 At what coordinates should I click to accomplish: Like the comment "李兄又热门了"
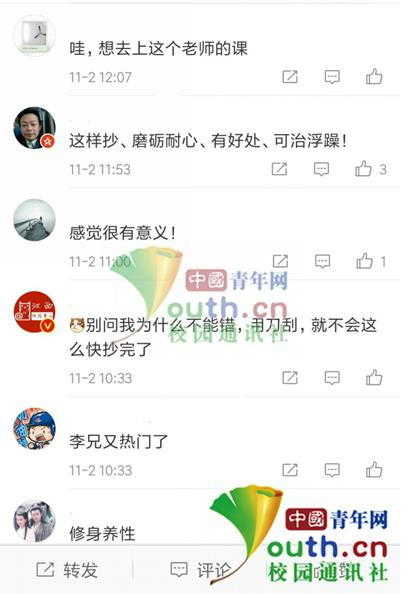click(374, 470)
